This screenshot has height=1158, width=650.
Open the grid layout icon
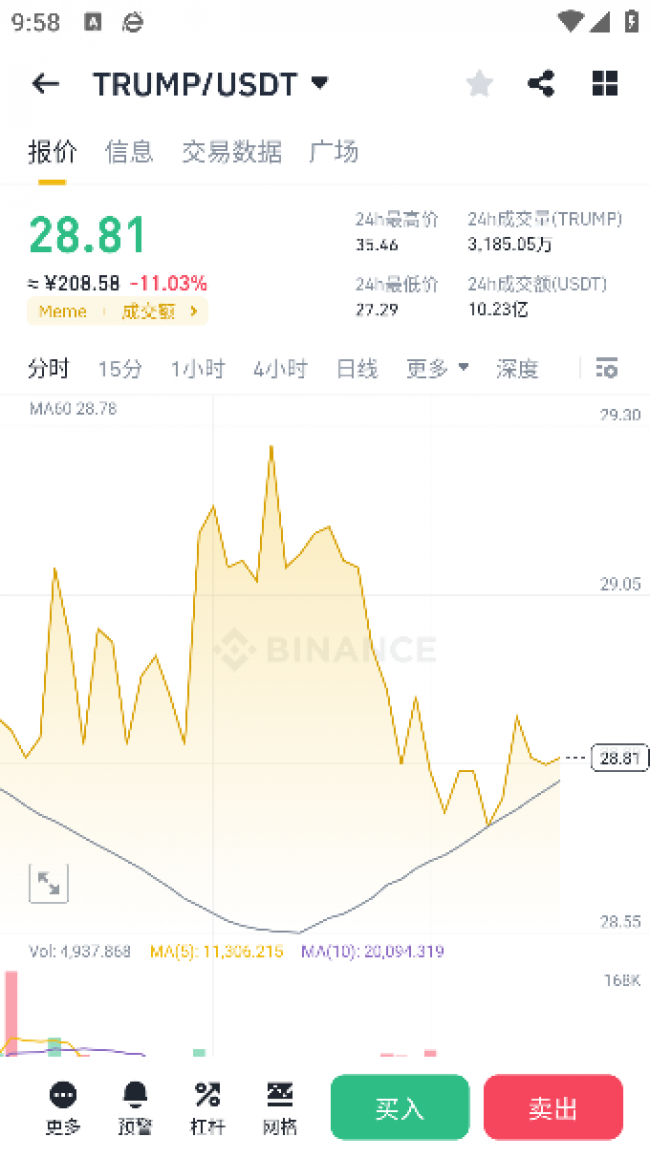(x=605, y=83)
